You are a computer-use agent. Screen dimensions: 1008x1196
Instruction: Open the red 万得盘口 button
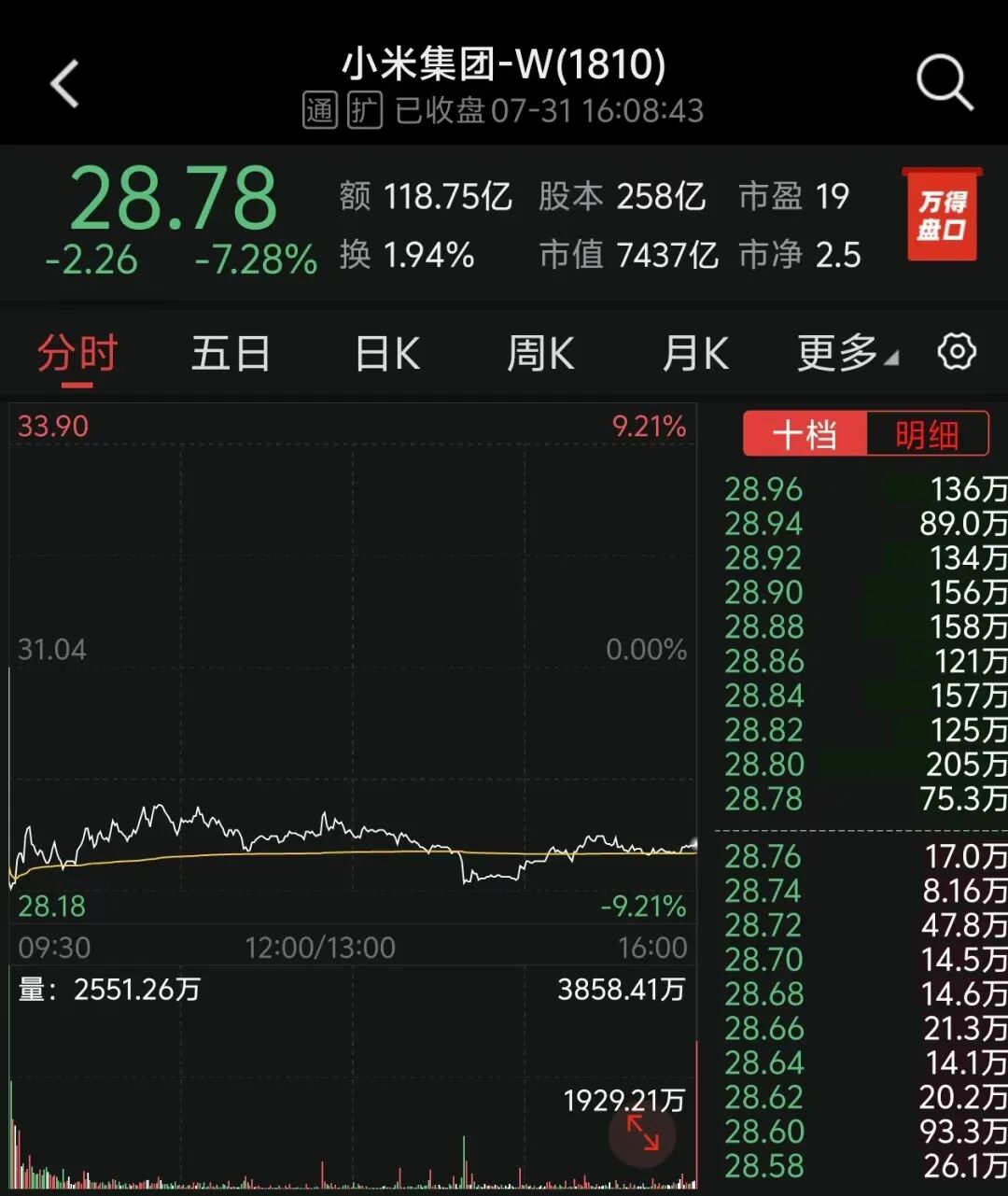click(x=942, y=214)
